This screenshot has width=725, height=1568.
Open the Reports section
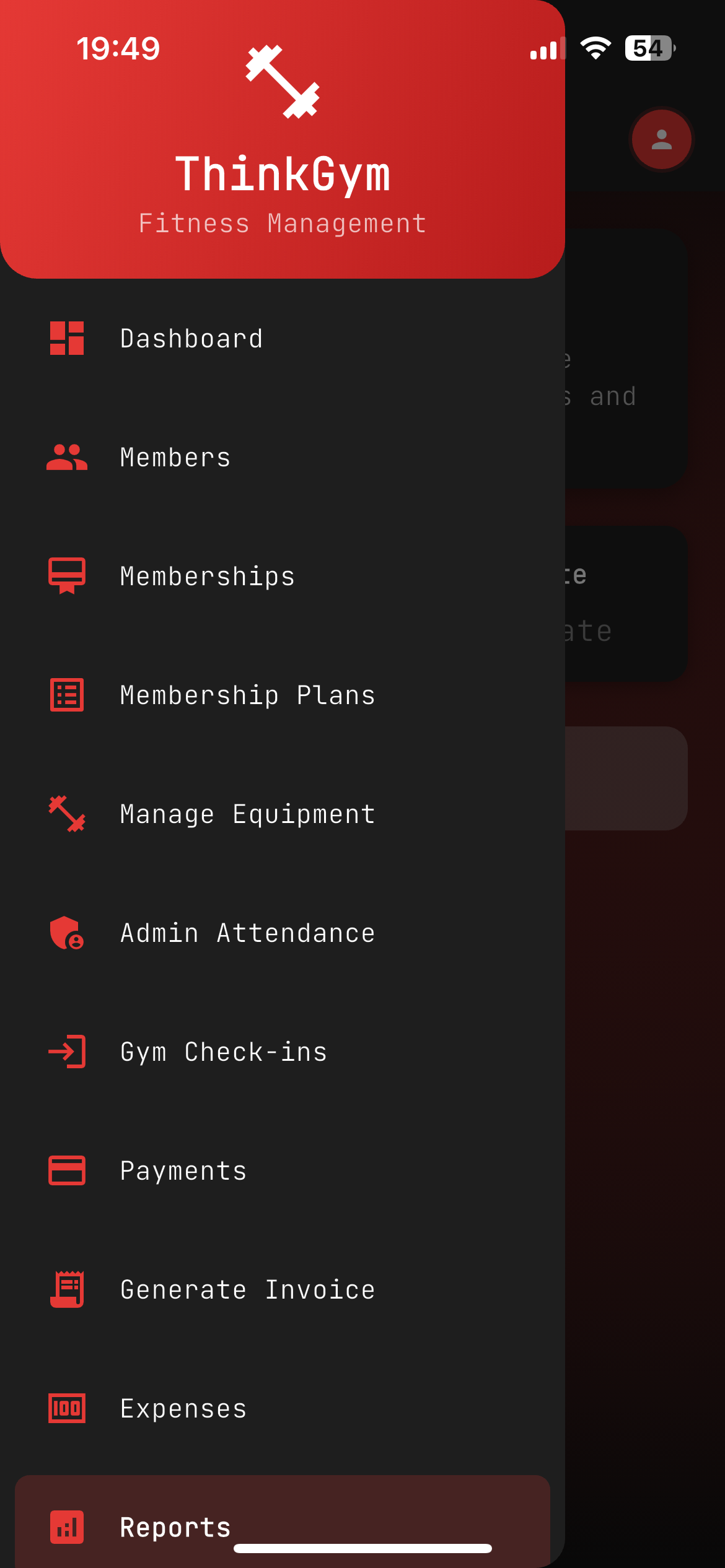[x=175, y=1527]
